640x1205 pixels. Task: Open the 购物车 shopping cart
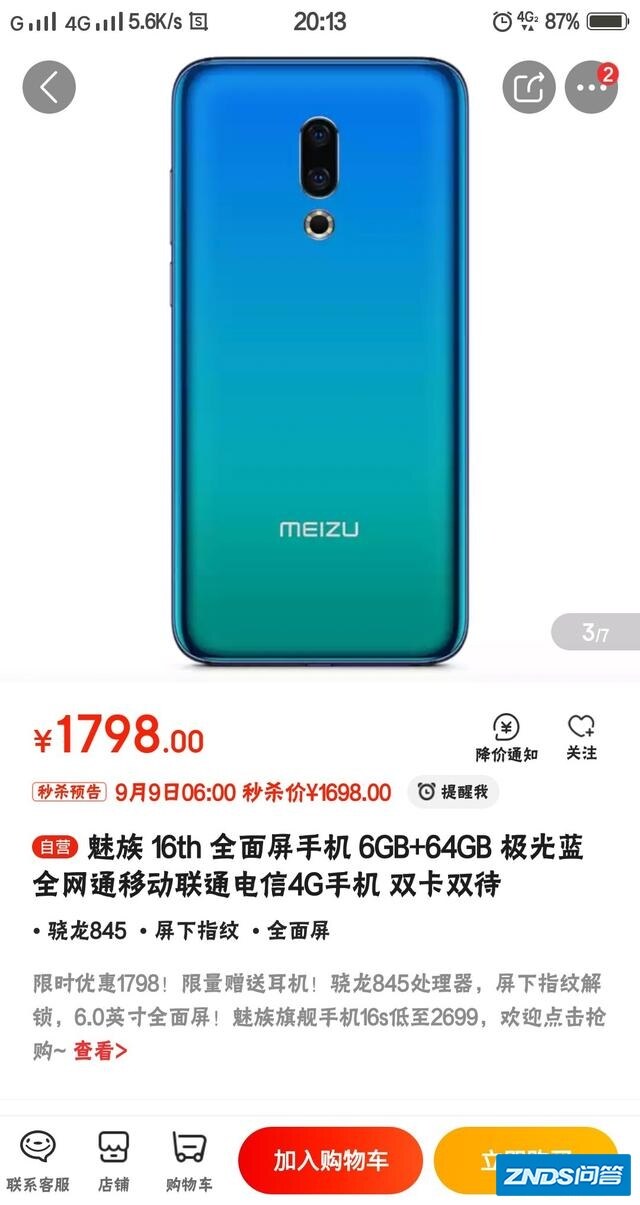click(x=189, y=1162)
